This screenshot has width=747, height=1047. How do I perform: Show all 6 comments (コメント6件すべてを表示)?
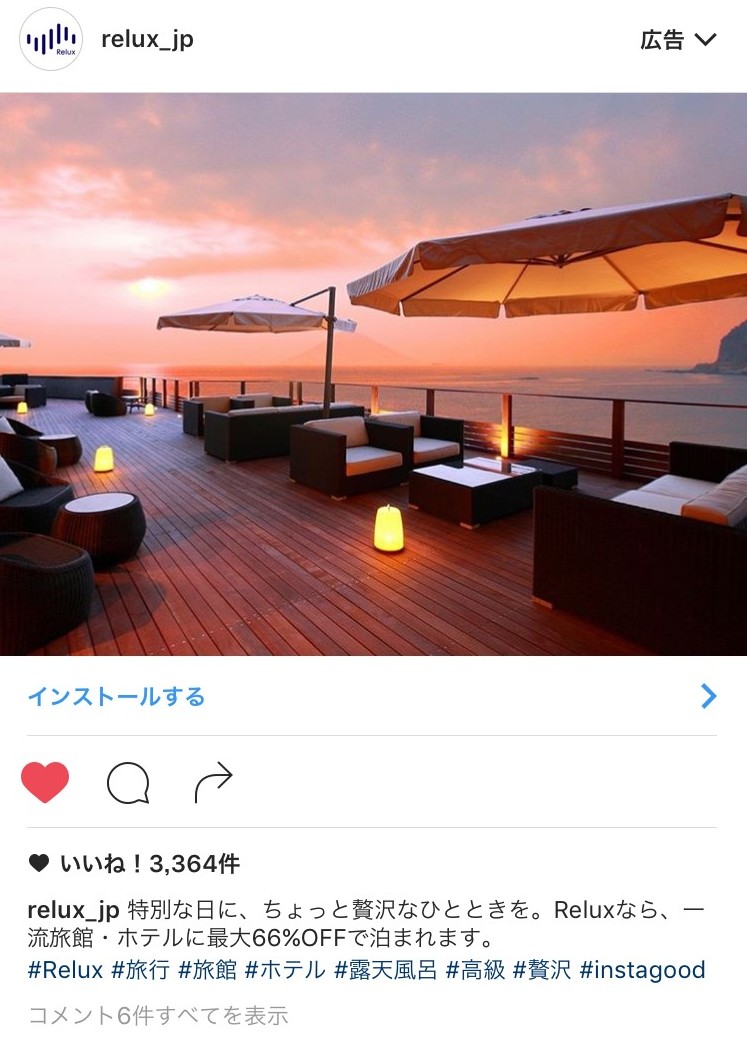pyautogui.click(x=158, y=1016)
